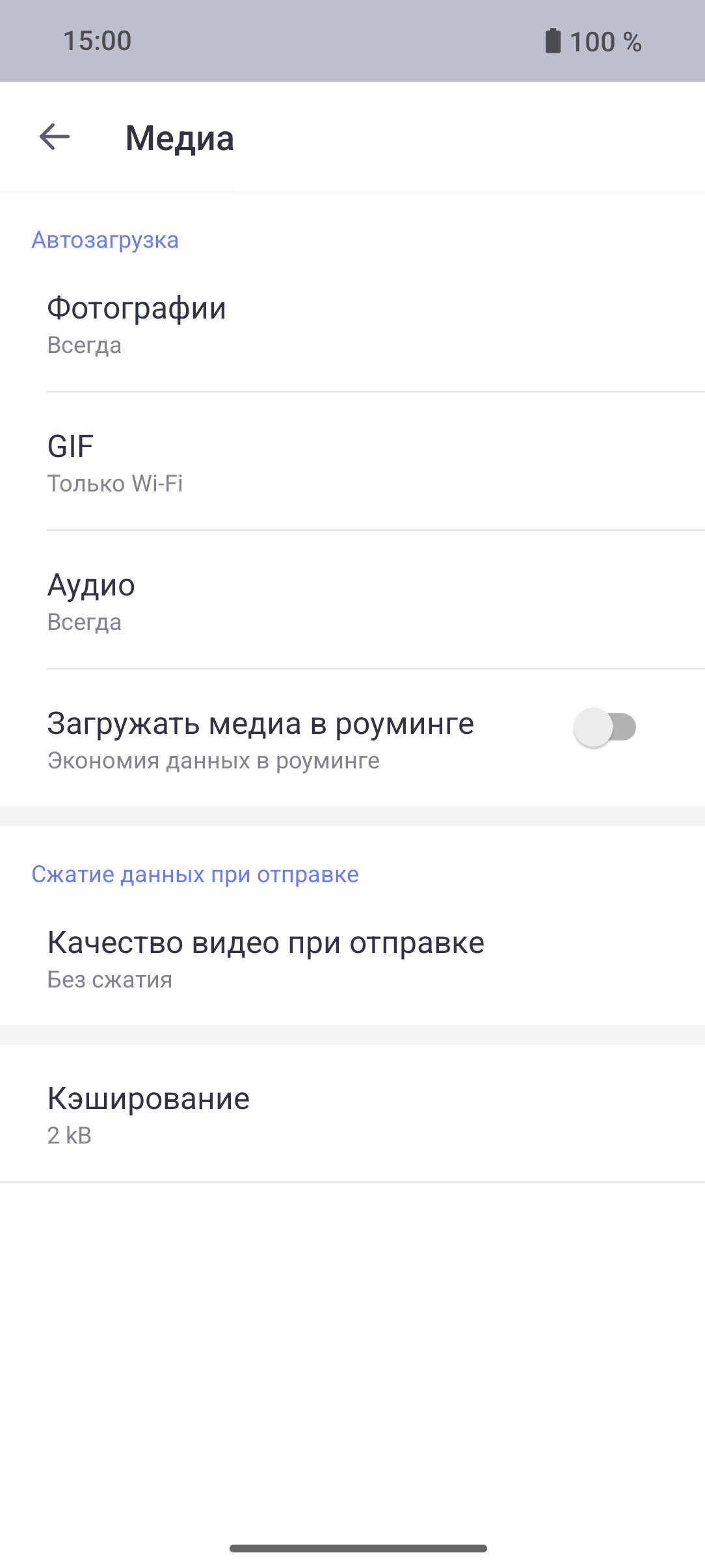
Task: Open the GIF auto-download setting
Action: tap(352, 462)
